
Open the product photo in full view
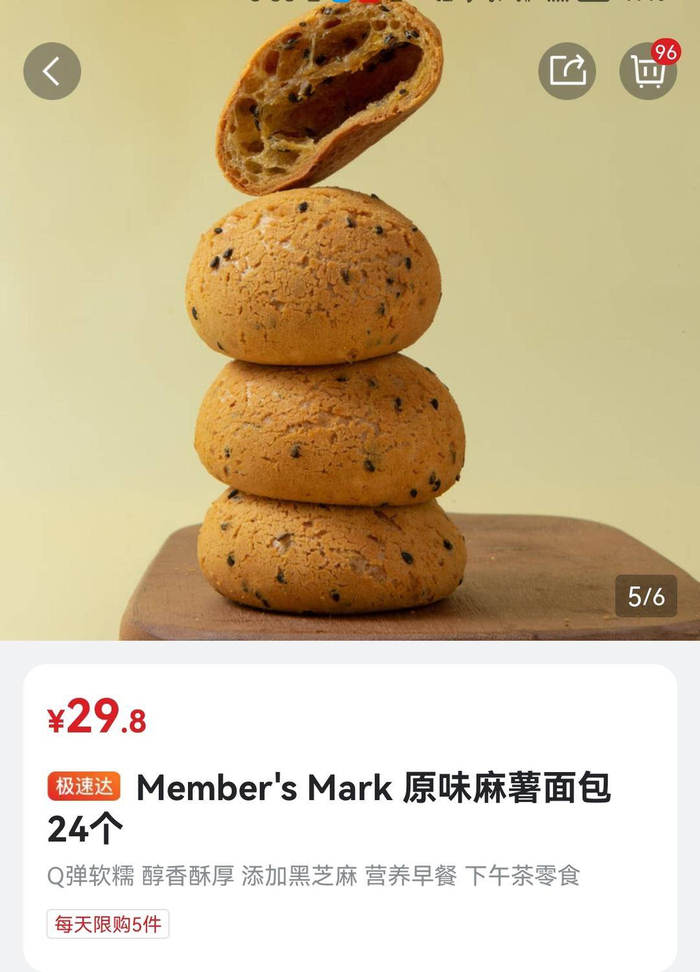pyautogui.click(x=330, y=380)
